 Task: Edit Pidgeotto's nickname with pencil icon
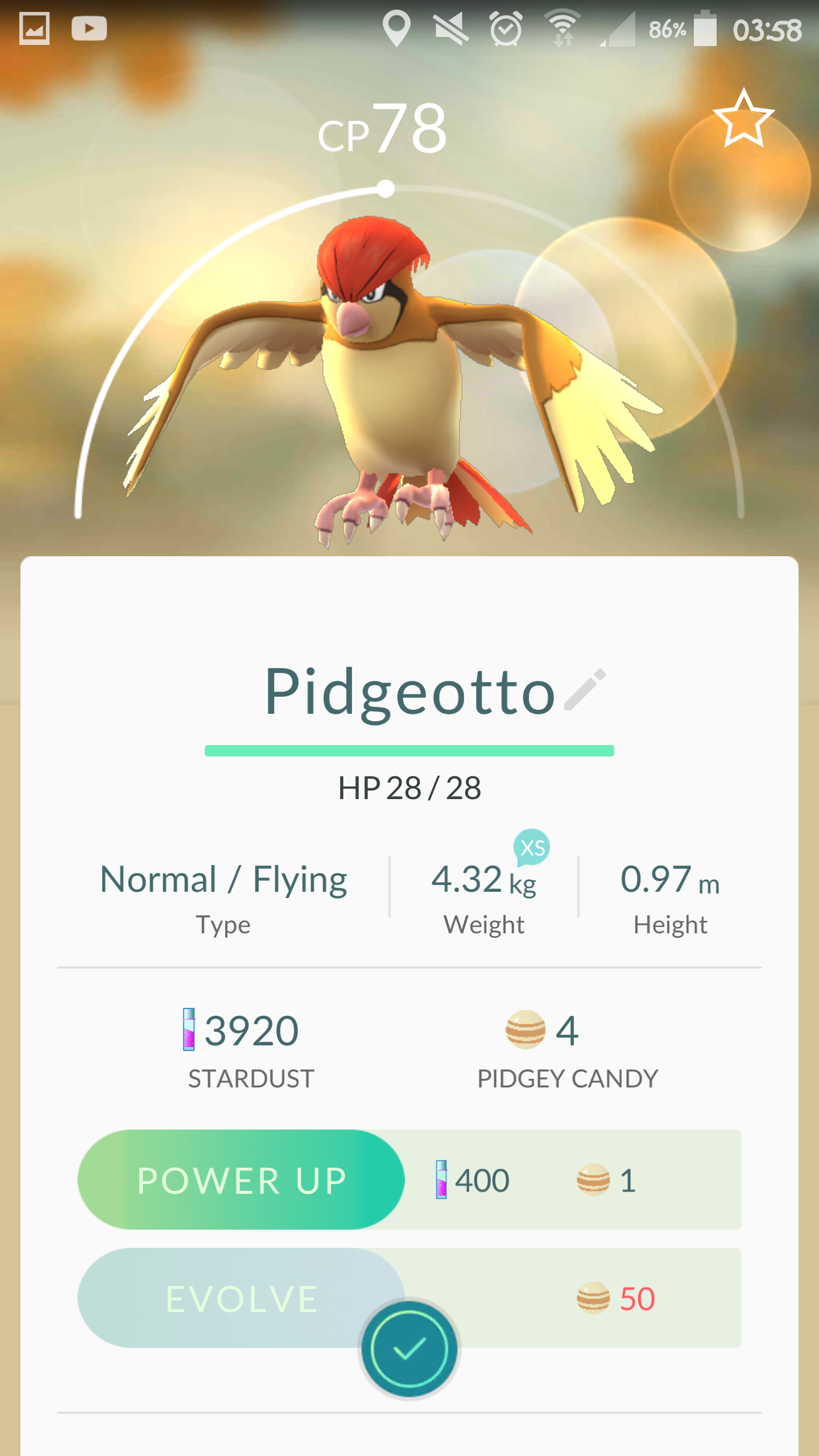[x=585, y=689]
